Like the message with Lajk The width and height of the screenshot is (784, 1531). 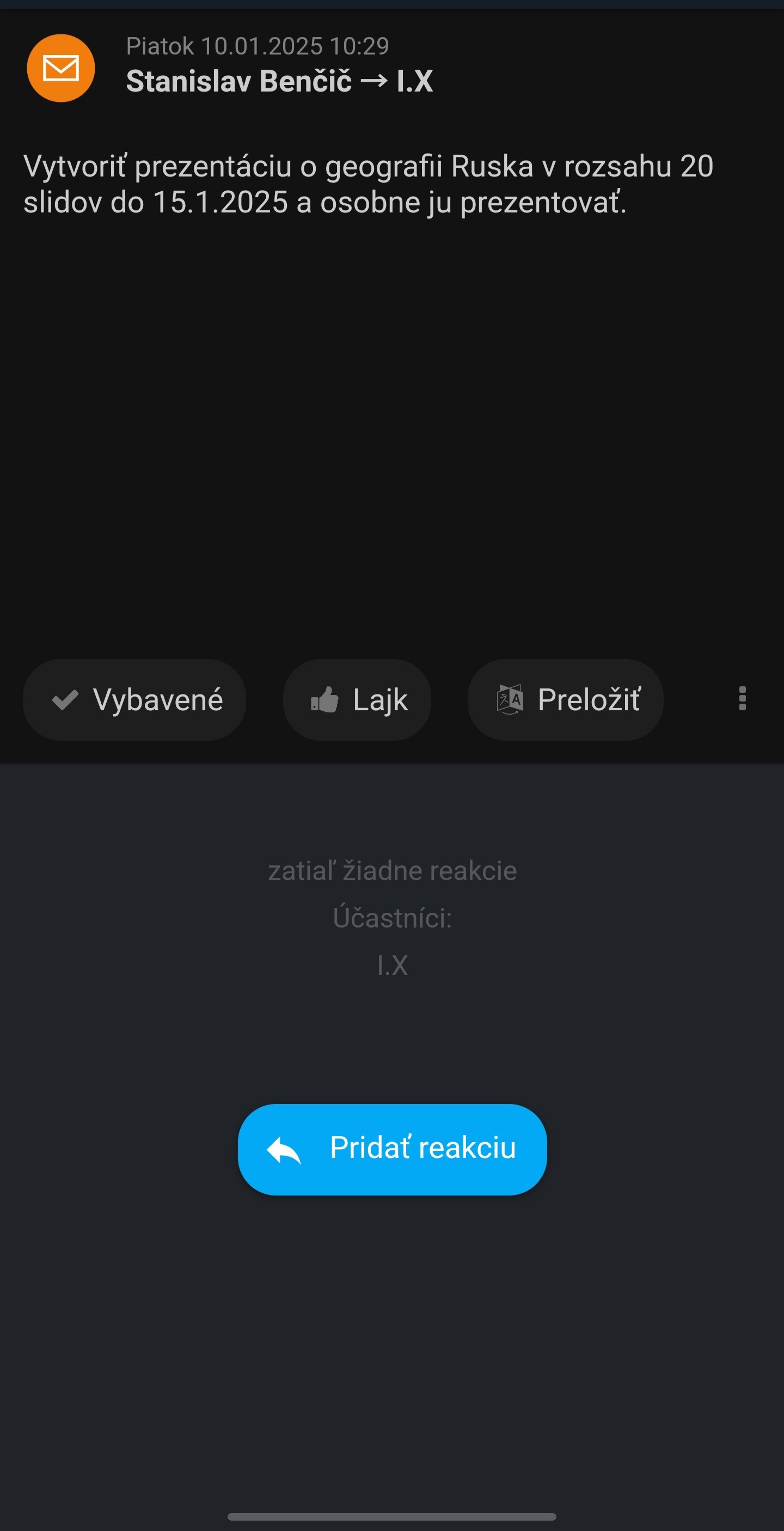357,699
